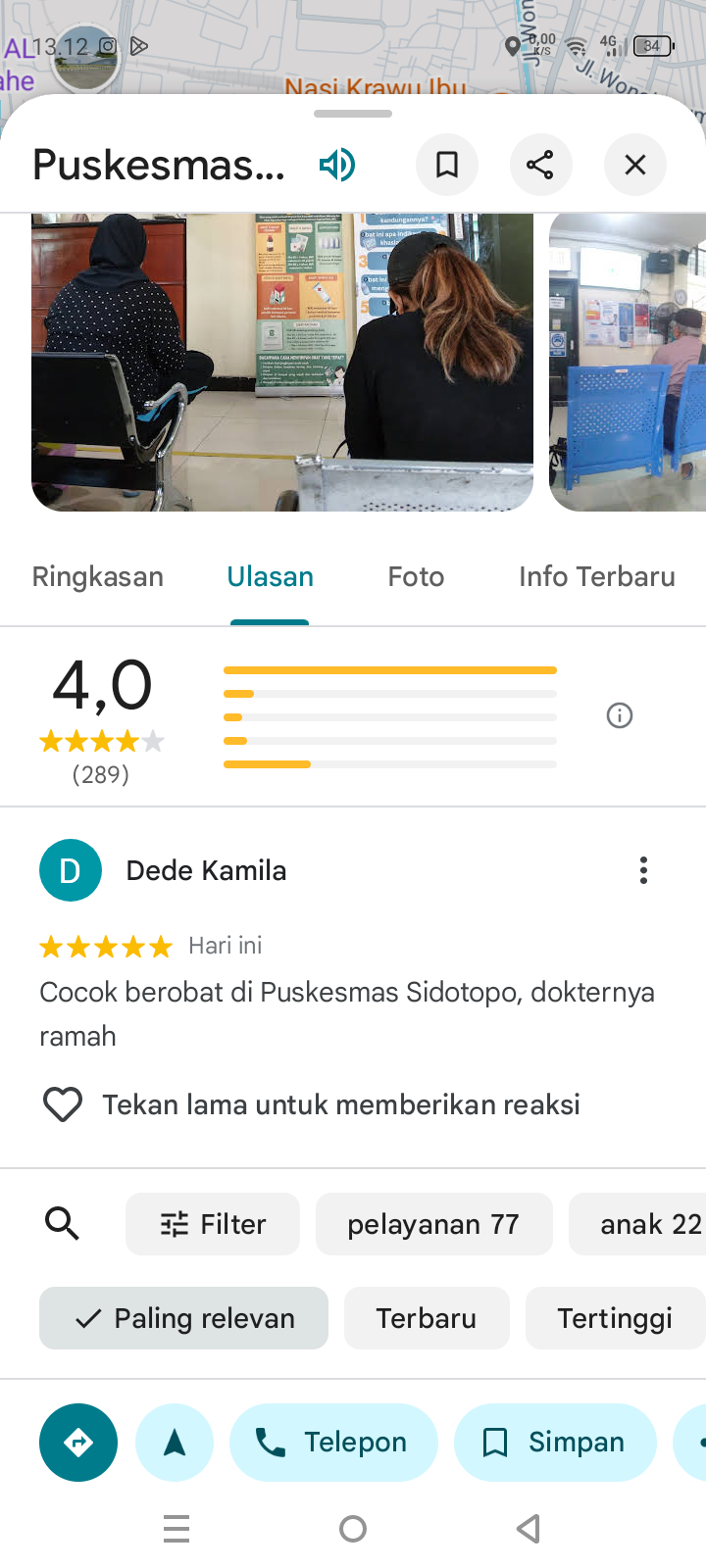This screenshot has width=706, height=1568.
Task: Show rating information details
Action: tap(620, 715)
